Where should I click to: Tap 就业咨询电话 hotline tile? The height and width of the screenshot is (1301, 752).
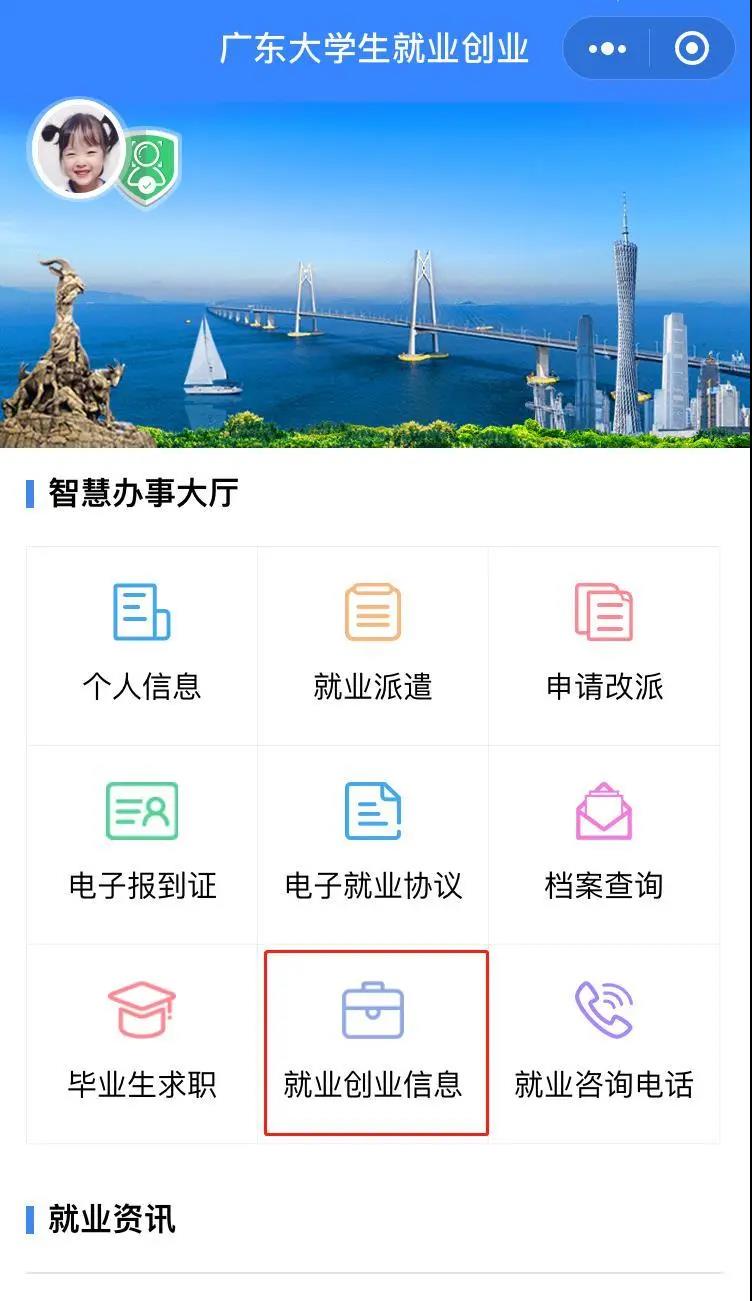point(604,1043)
